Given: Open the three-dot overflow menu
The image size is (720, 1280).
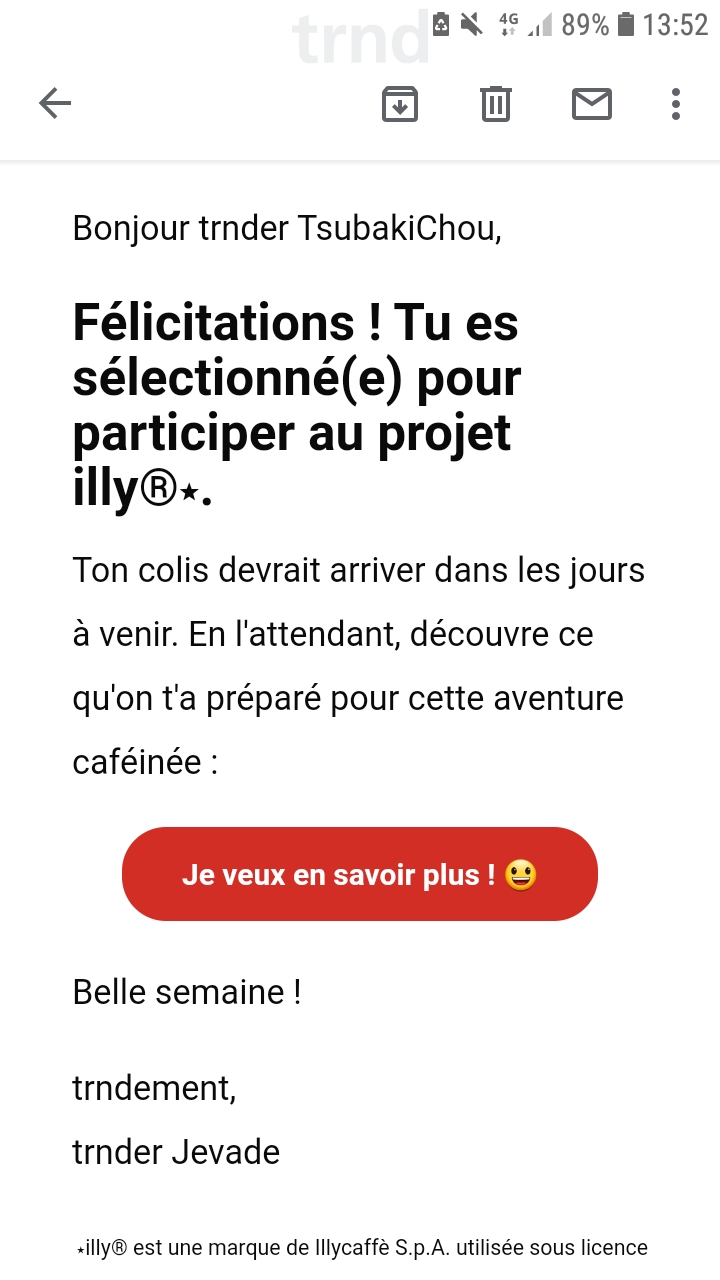Looking at the screenshot, I should (676, 104).
